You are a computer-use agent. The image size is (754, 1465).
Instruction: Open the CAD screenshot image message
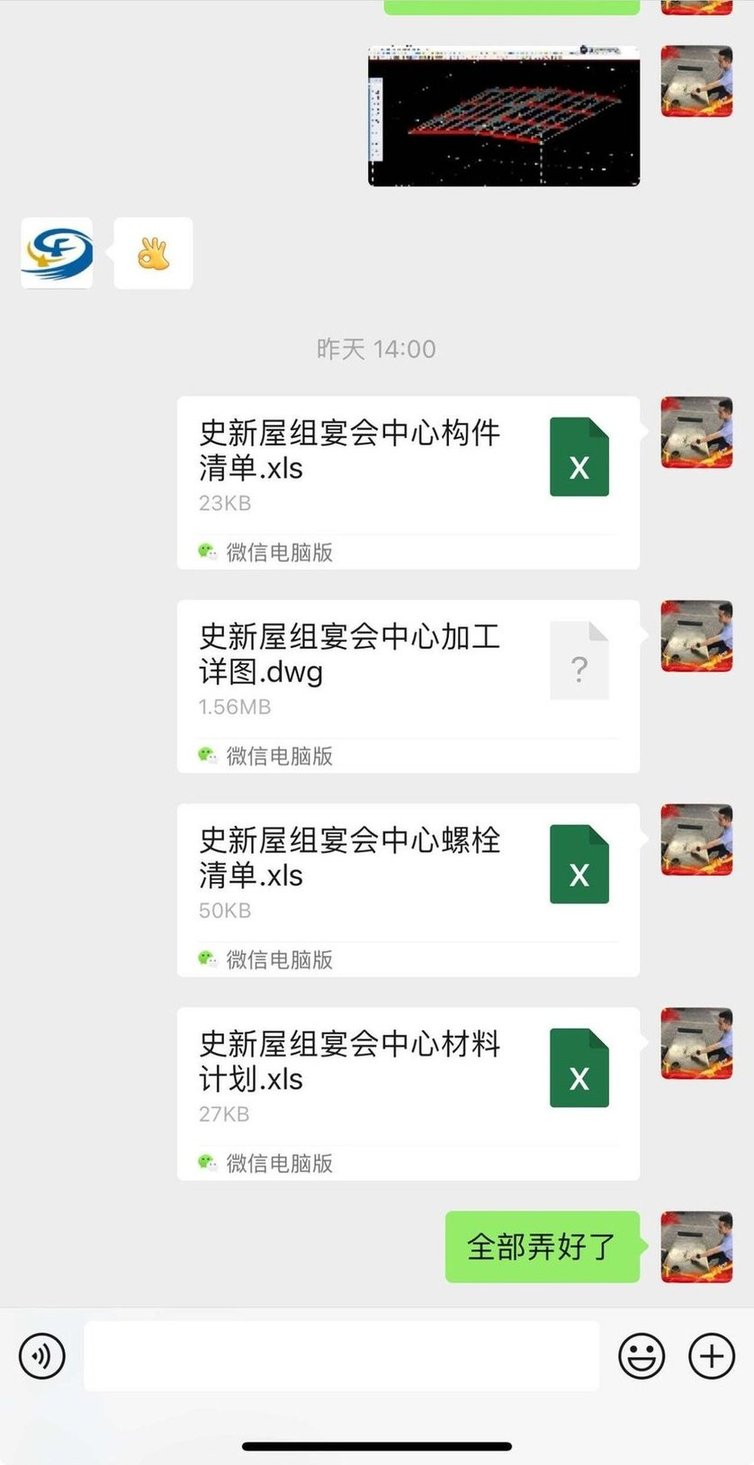504,115
